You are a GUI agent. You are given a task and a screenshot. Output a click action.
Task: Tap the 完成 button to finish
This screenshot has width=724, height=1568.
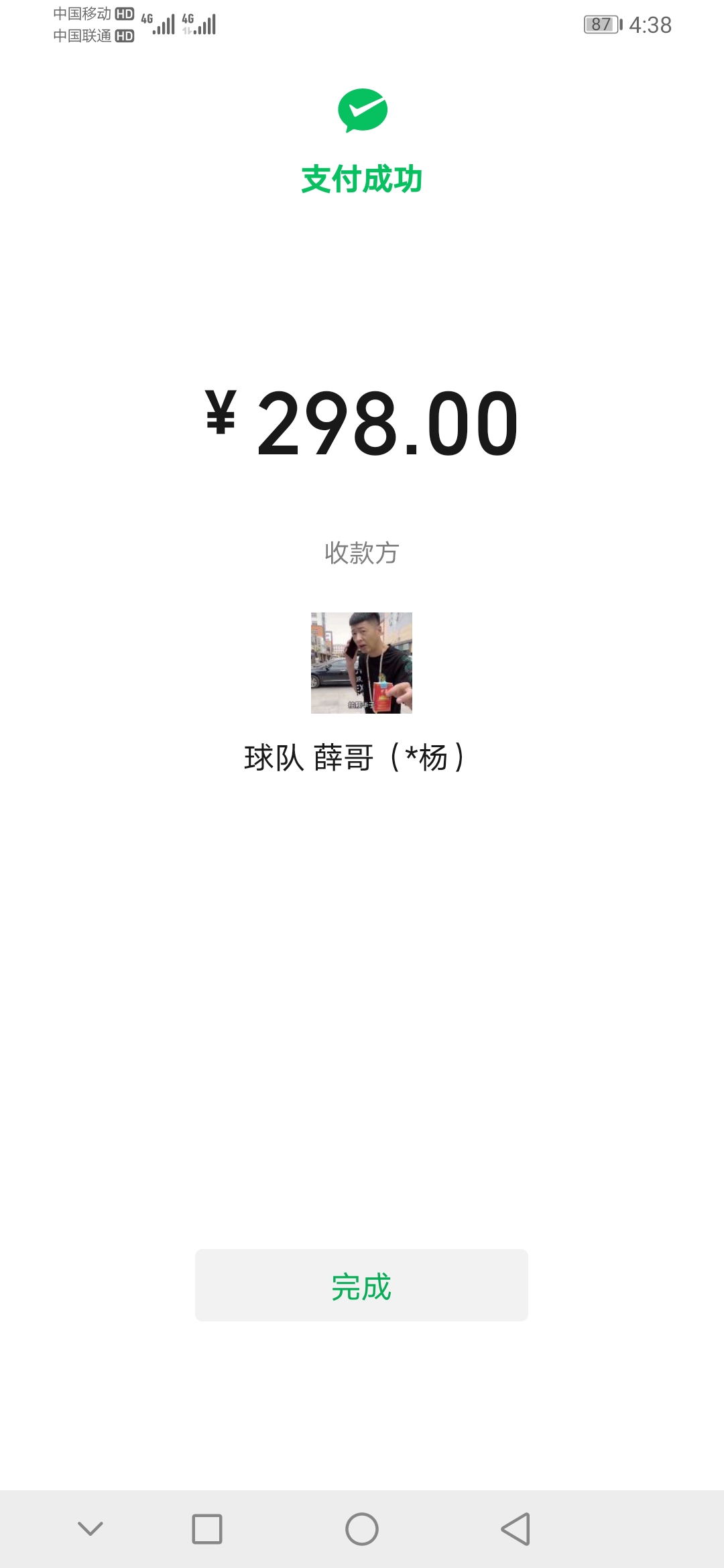361,1285
